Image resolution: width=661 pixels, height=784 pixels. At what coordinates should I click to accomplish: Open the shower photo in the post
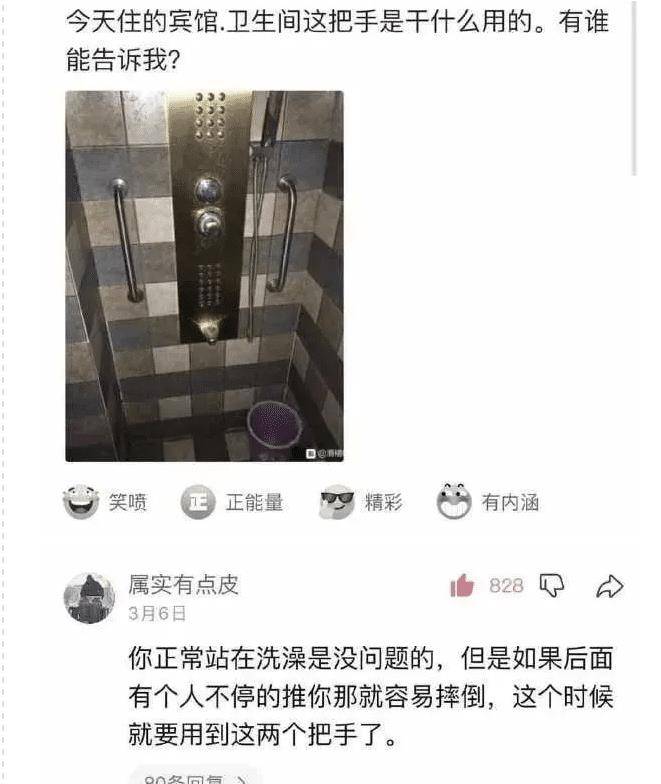[x=204, y=276]
